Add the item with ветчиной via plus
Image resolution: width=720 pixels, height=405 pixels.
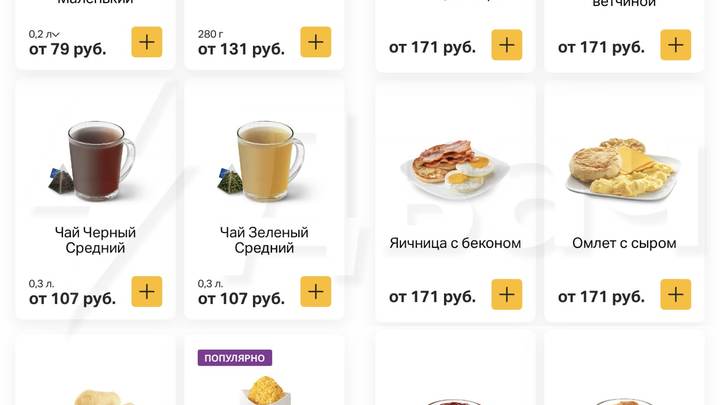[x=676, y=44]
